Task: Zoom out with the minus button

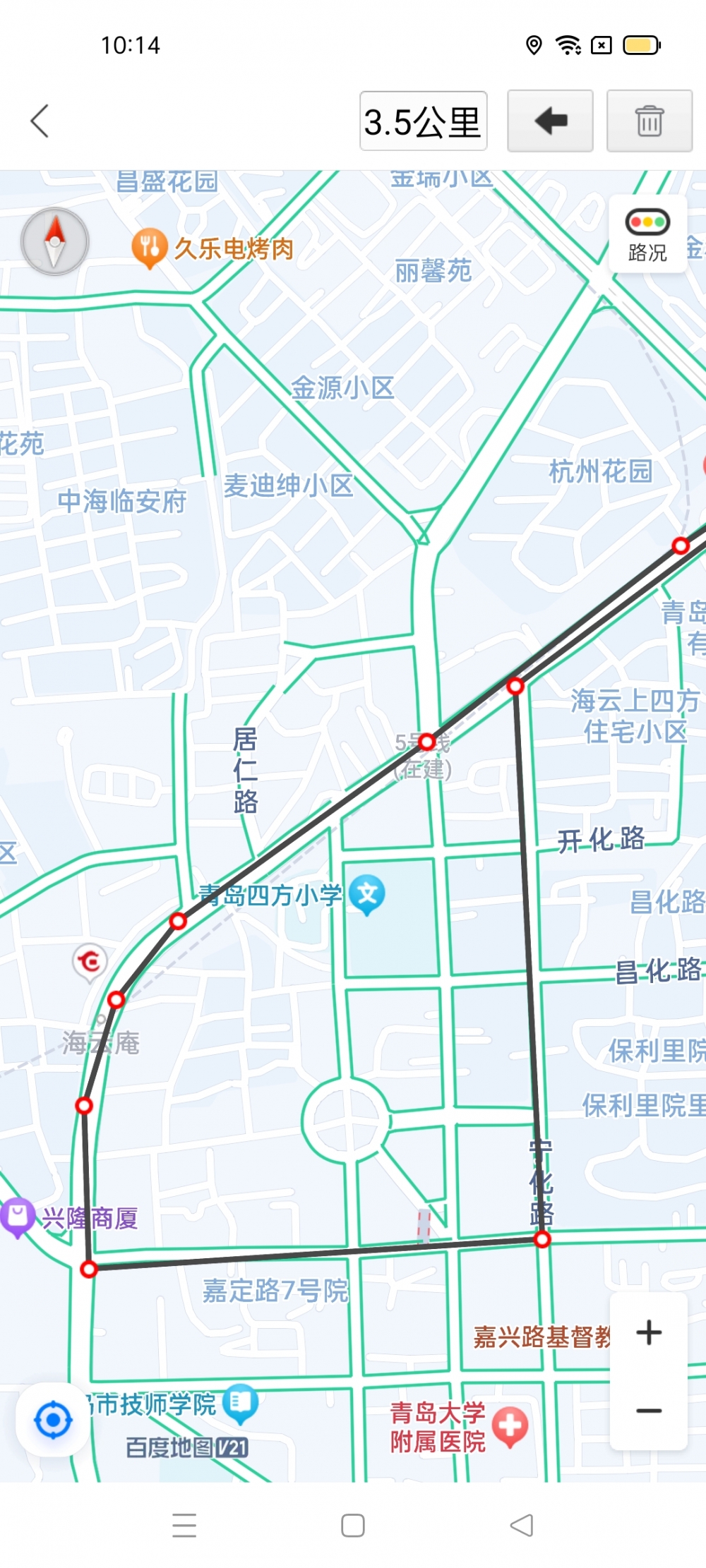Action: [x=649, y=1411]
